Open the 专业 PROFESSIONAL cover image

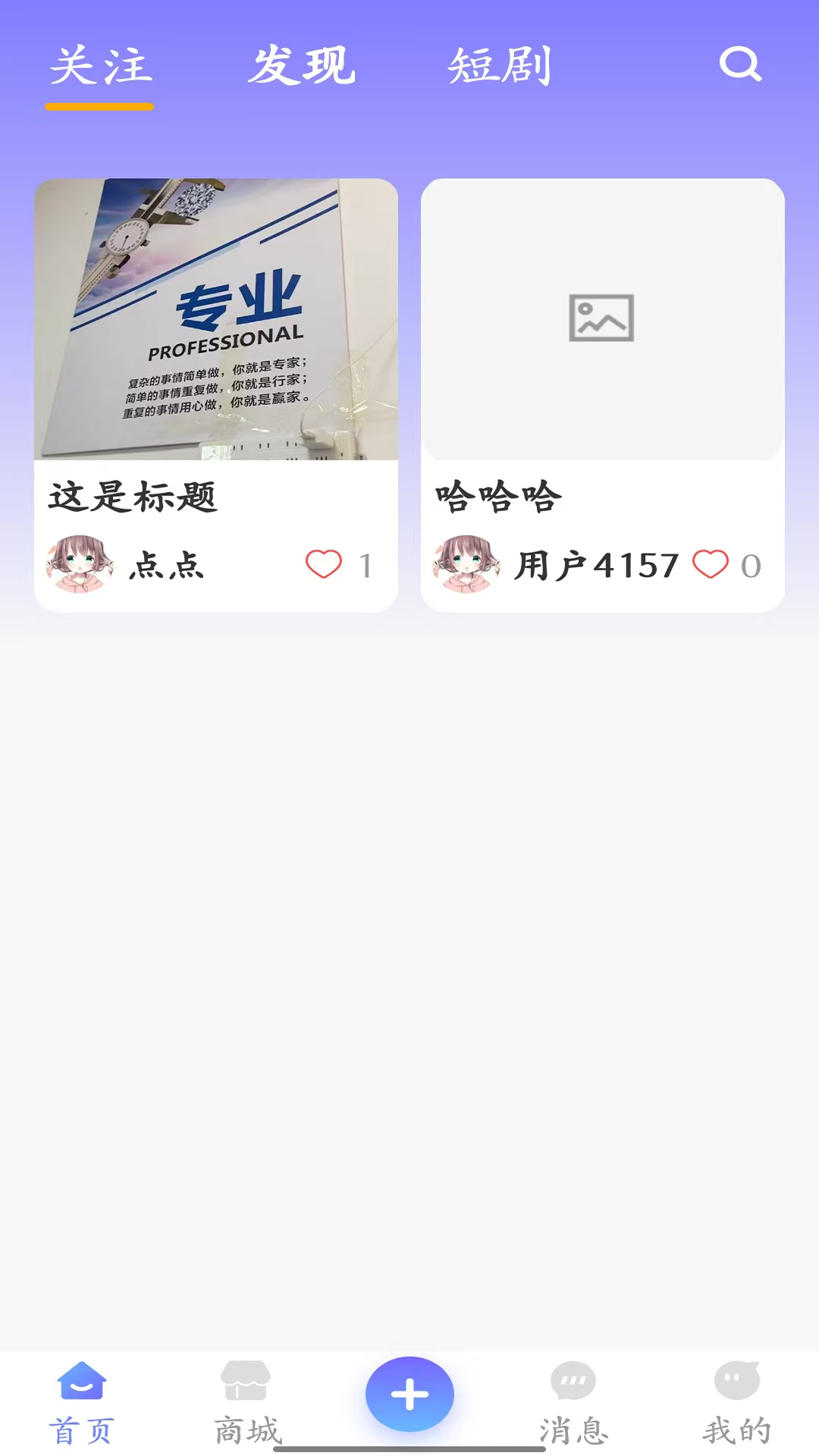[x=215, y=319]
